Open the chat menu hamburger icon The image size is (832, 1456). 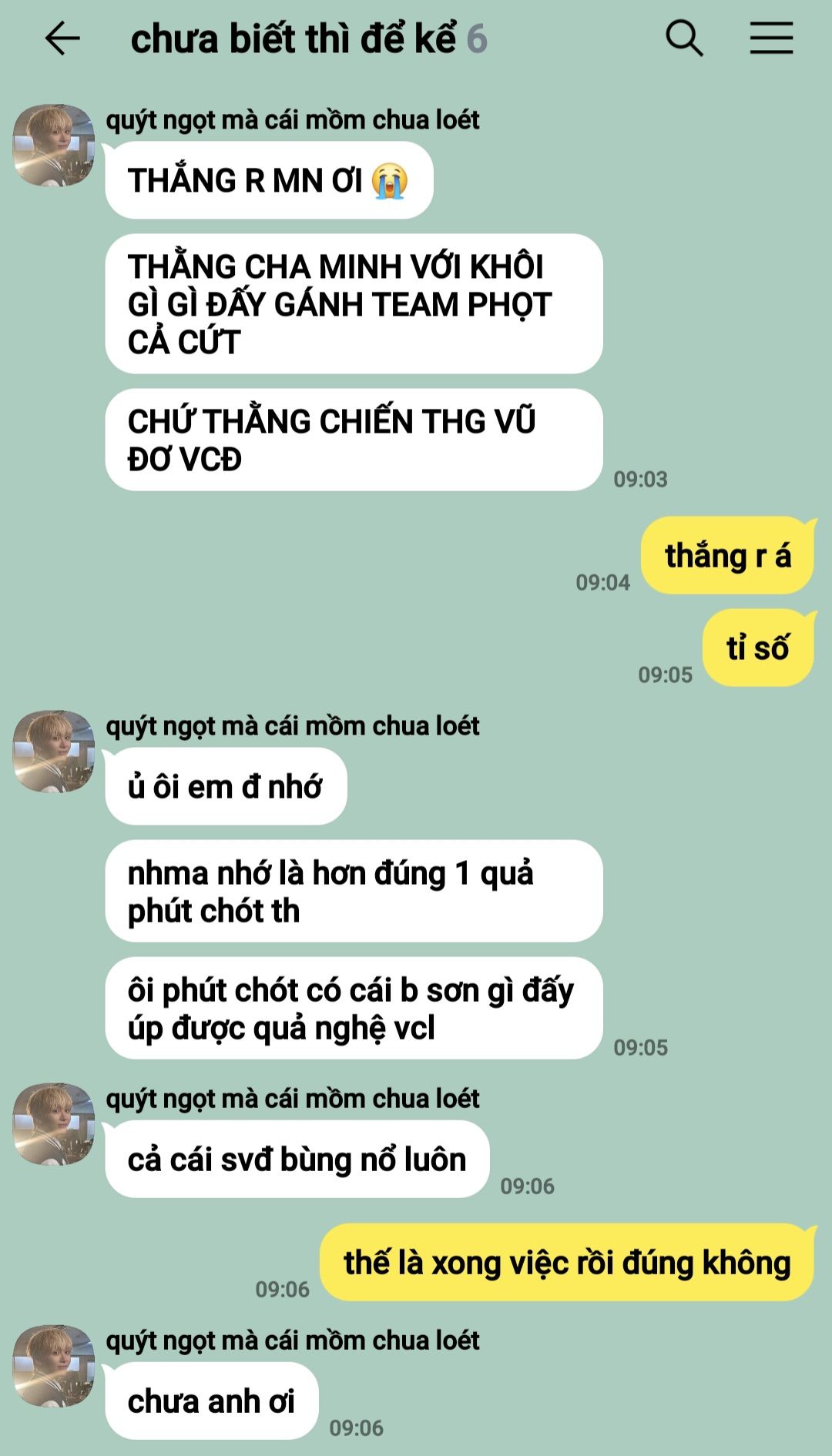[771, 38]
